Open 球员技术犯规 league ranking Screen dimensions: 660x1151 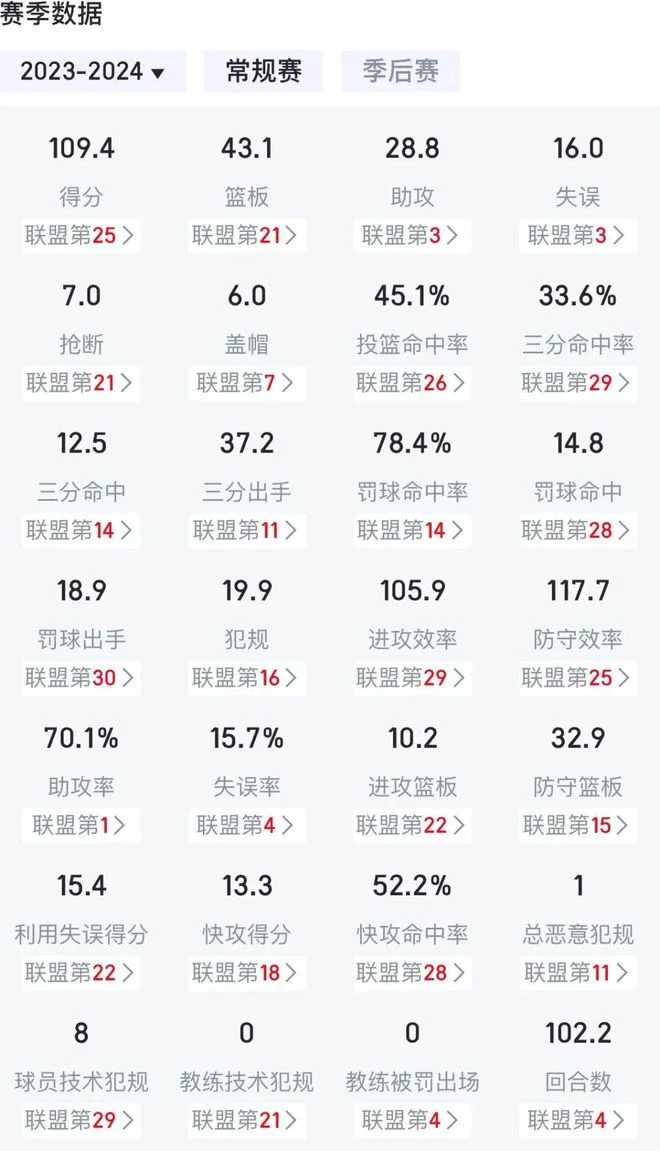coord(81,1120)
